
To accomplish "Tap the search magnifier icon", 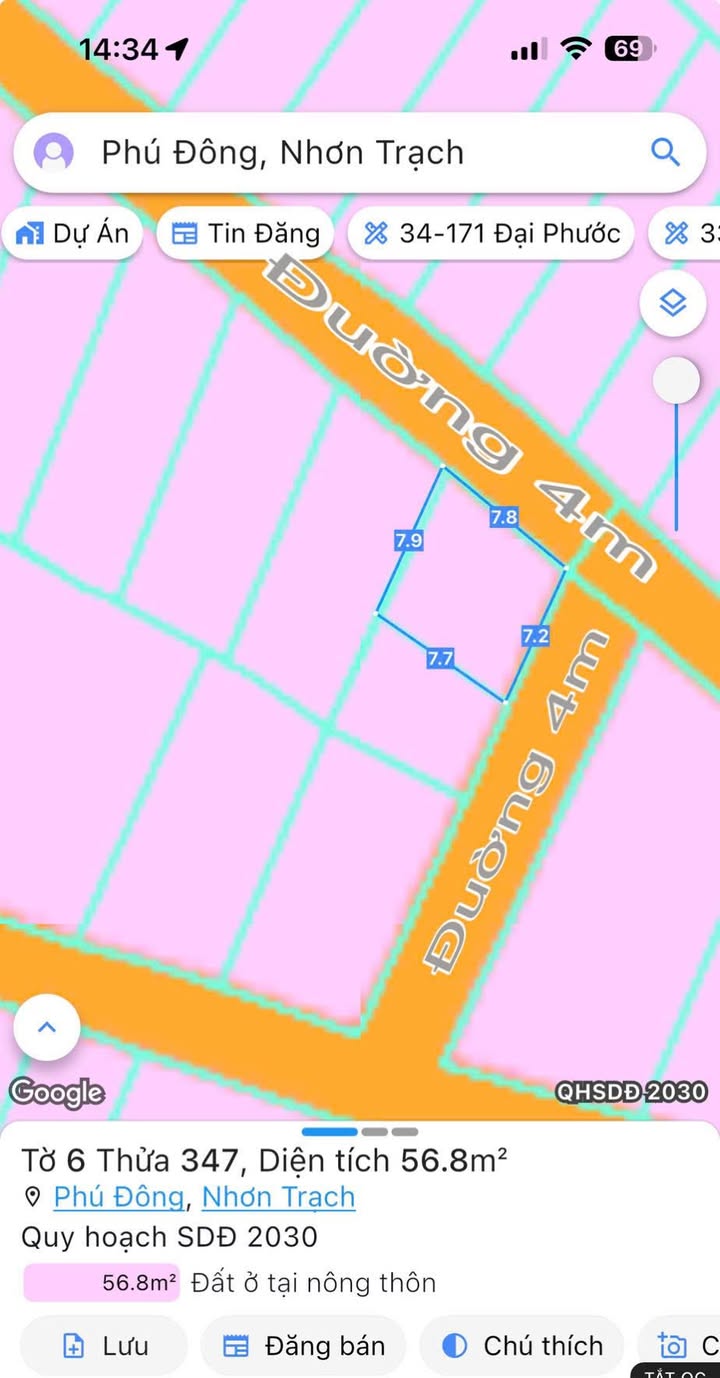I will [665, 152].
